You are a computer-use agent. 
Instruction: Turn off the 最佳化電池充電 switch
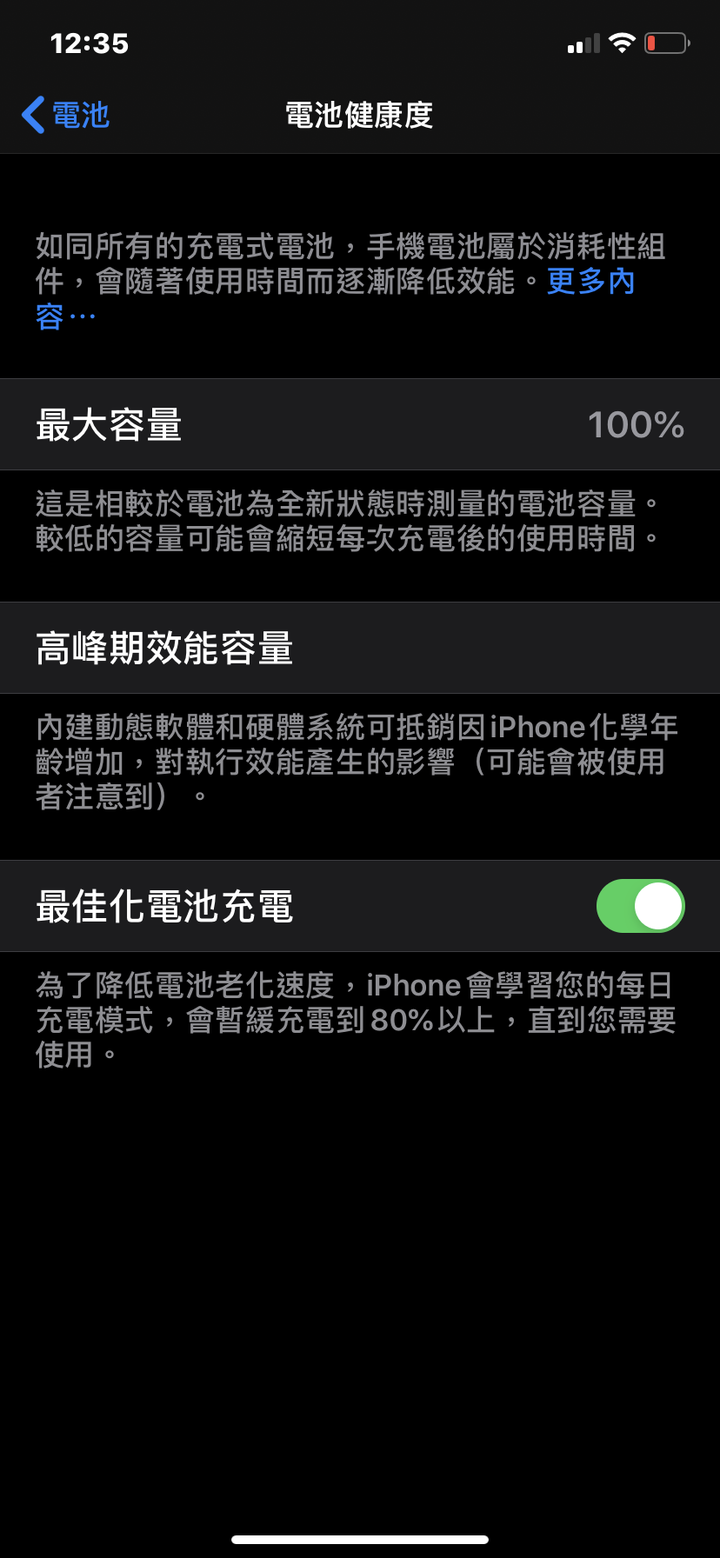(x=640, y=906)
